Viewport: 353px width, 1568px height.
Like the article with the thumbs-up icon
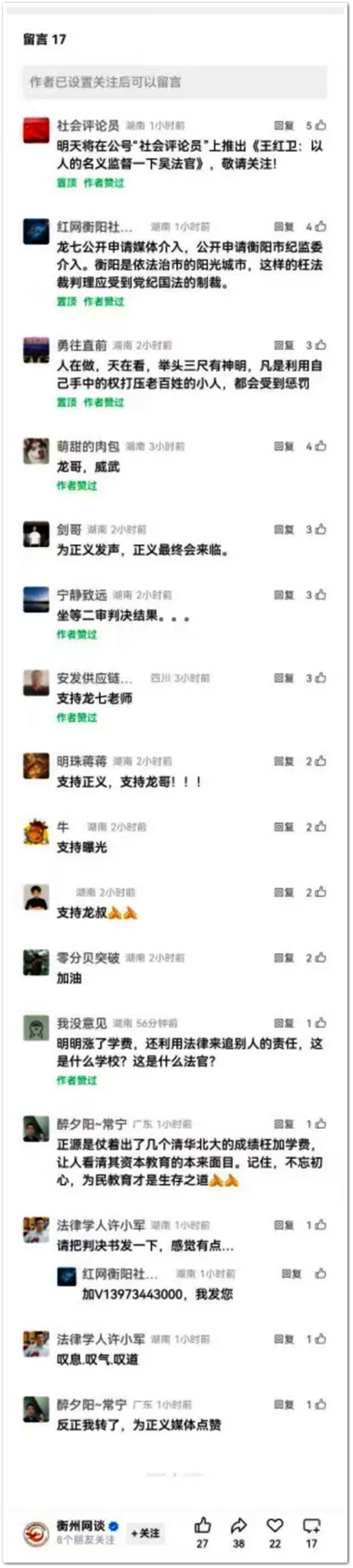[202, 1525]
